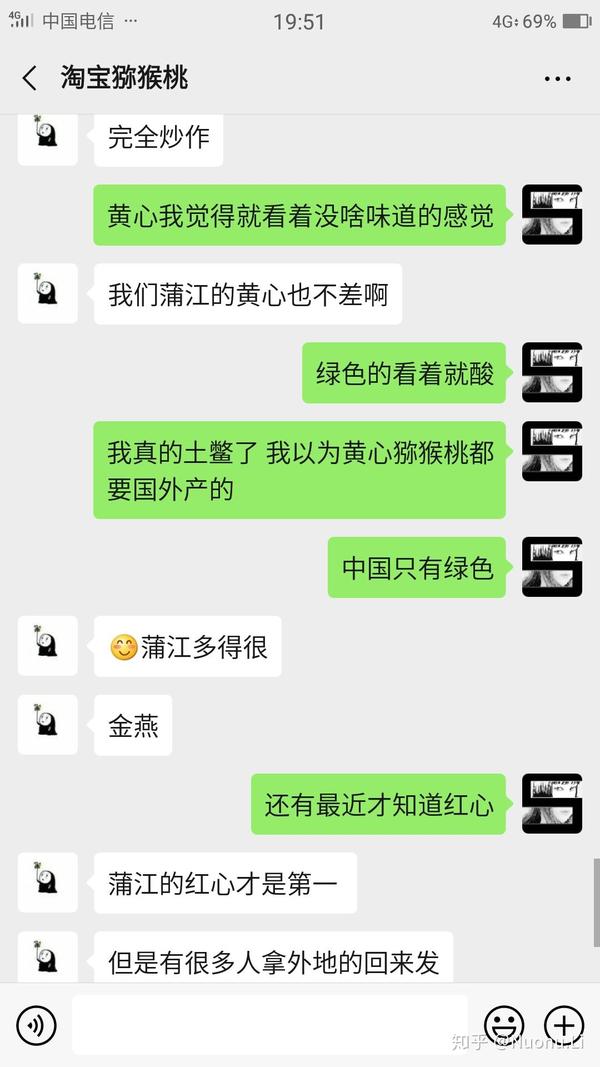Open the emoji sticker panel
This screenshot has height=1067, width=600.
pyautogui.click(x=504, y=1024)
